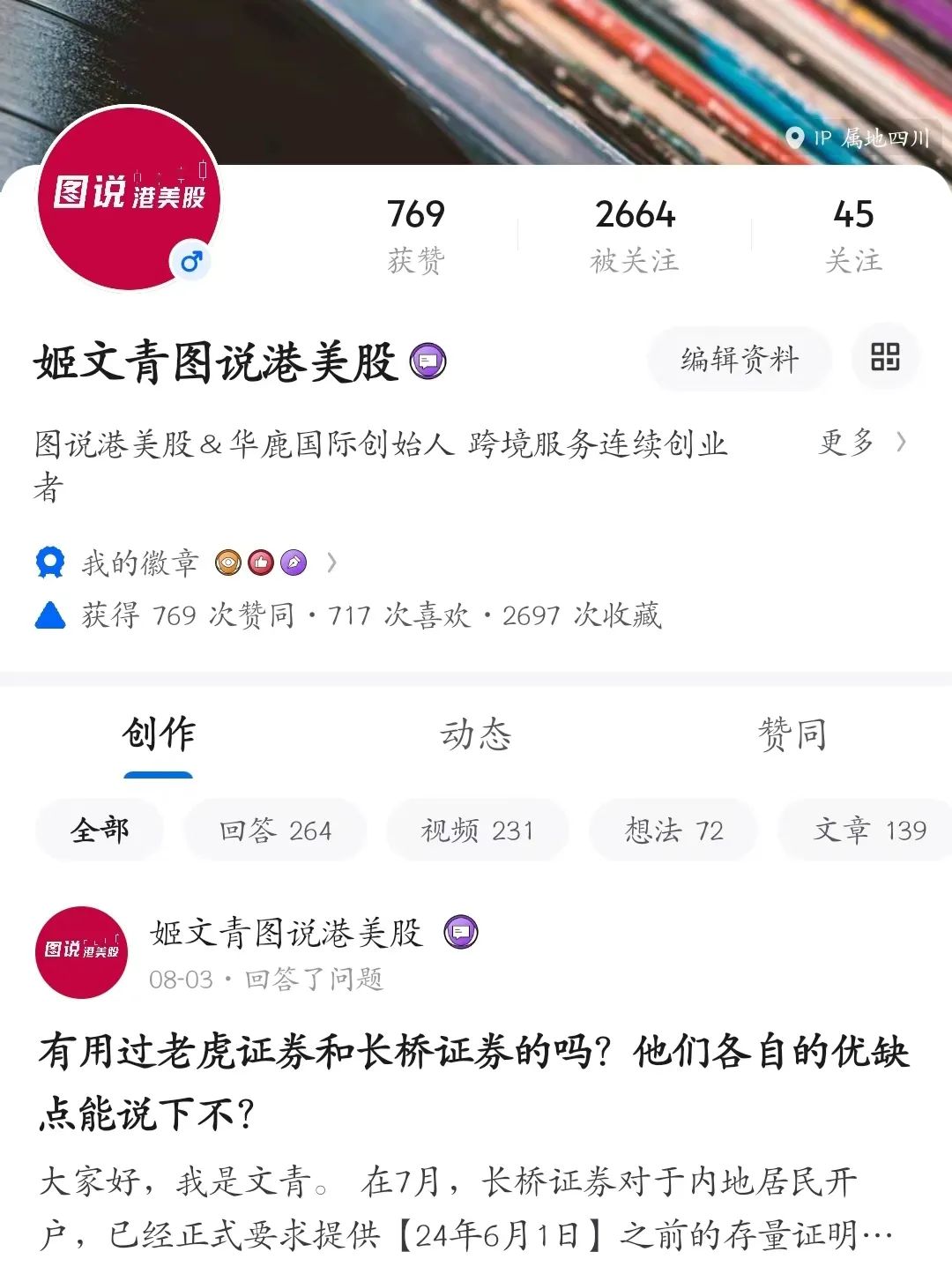Click the profile avatar image
The image size is (952, 1274).
point(132,209)
